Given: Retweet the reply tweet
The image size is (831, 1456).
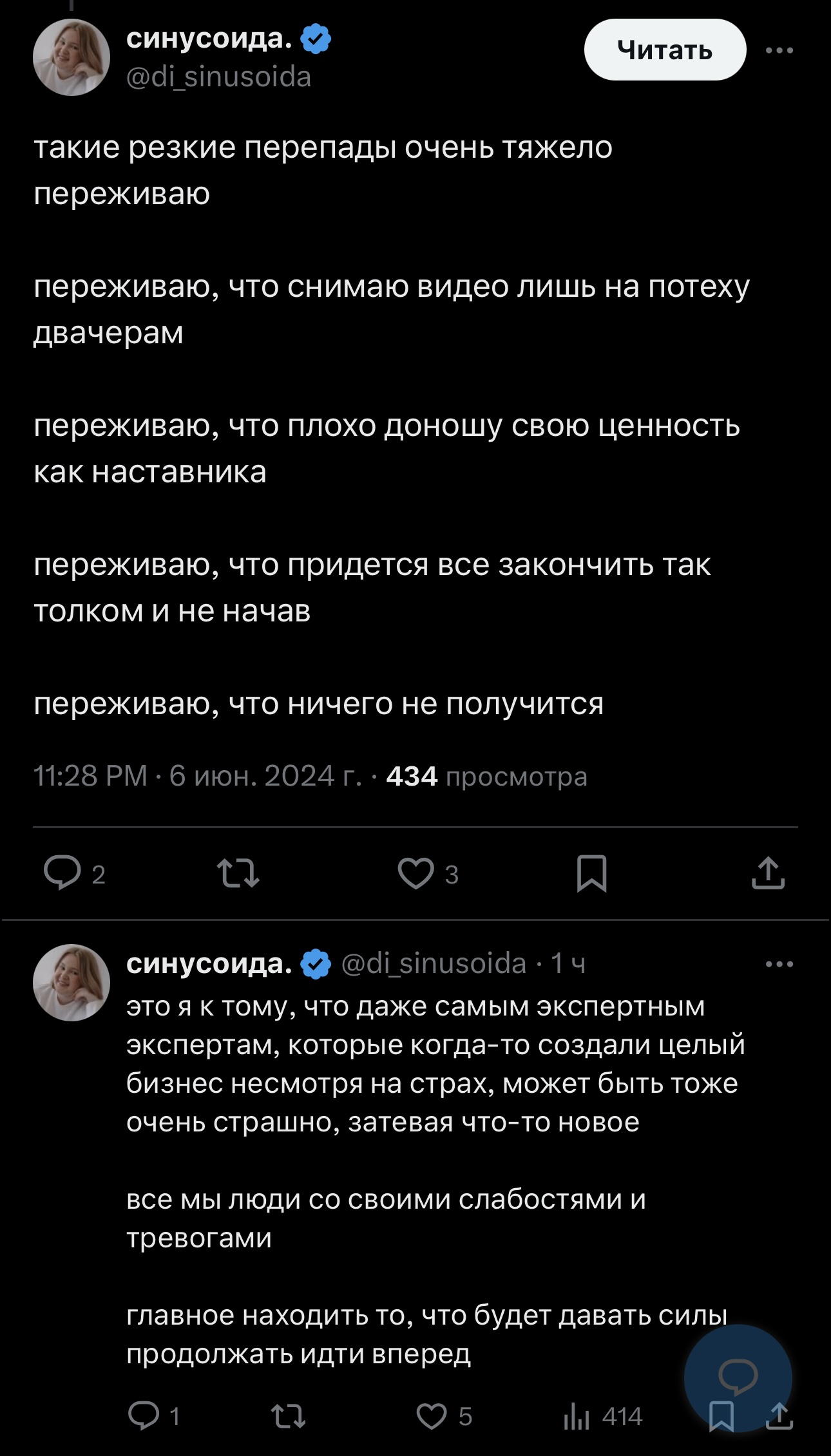Looking at the screenshot, I should click(x=288, y=1417).
